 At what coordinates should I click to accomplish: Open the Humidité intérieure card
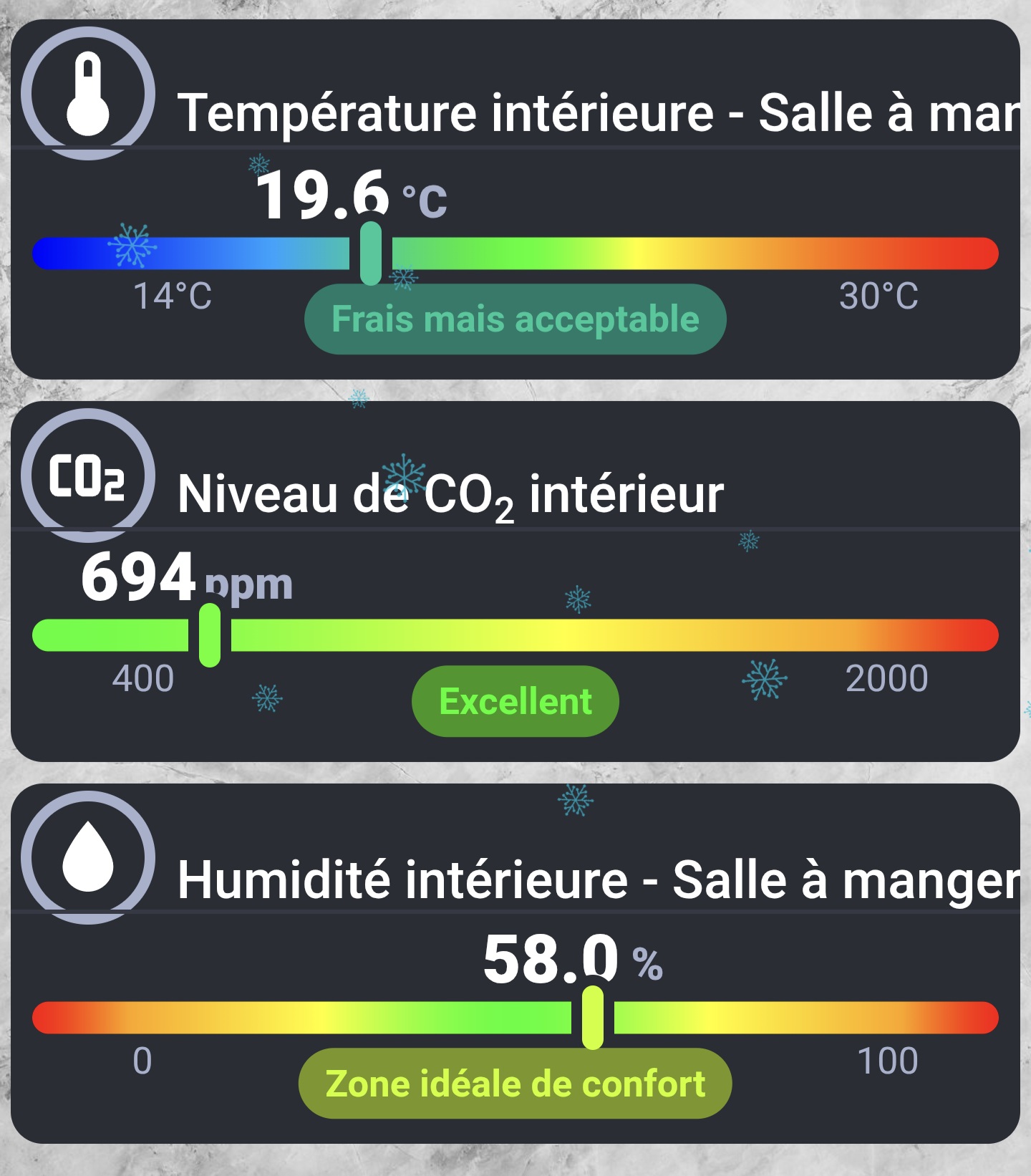tap(515, 879)
